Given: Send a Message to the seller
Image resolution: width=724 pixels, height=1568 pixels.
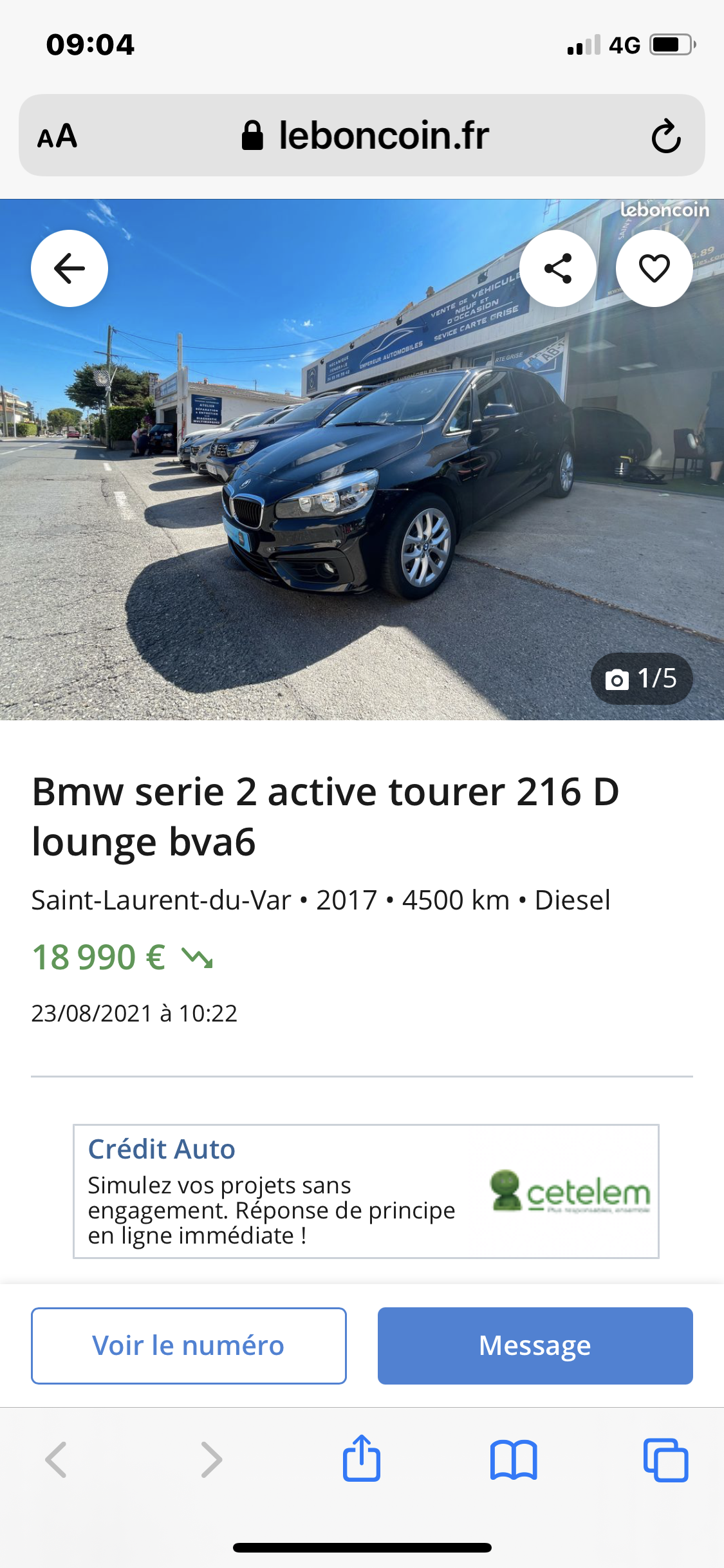Looking at the screenshot, I should tap(535, 1345).
